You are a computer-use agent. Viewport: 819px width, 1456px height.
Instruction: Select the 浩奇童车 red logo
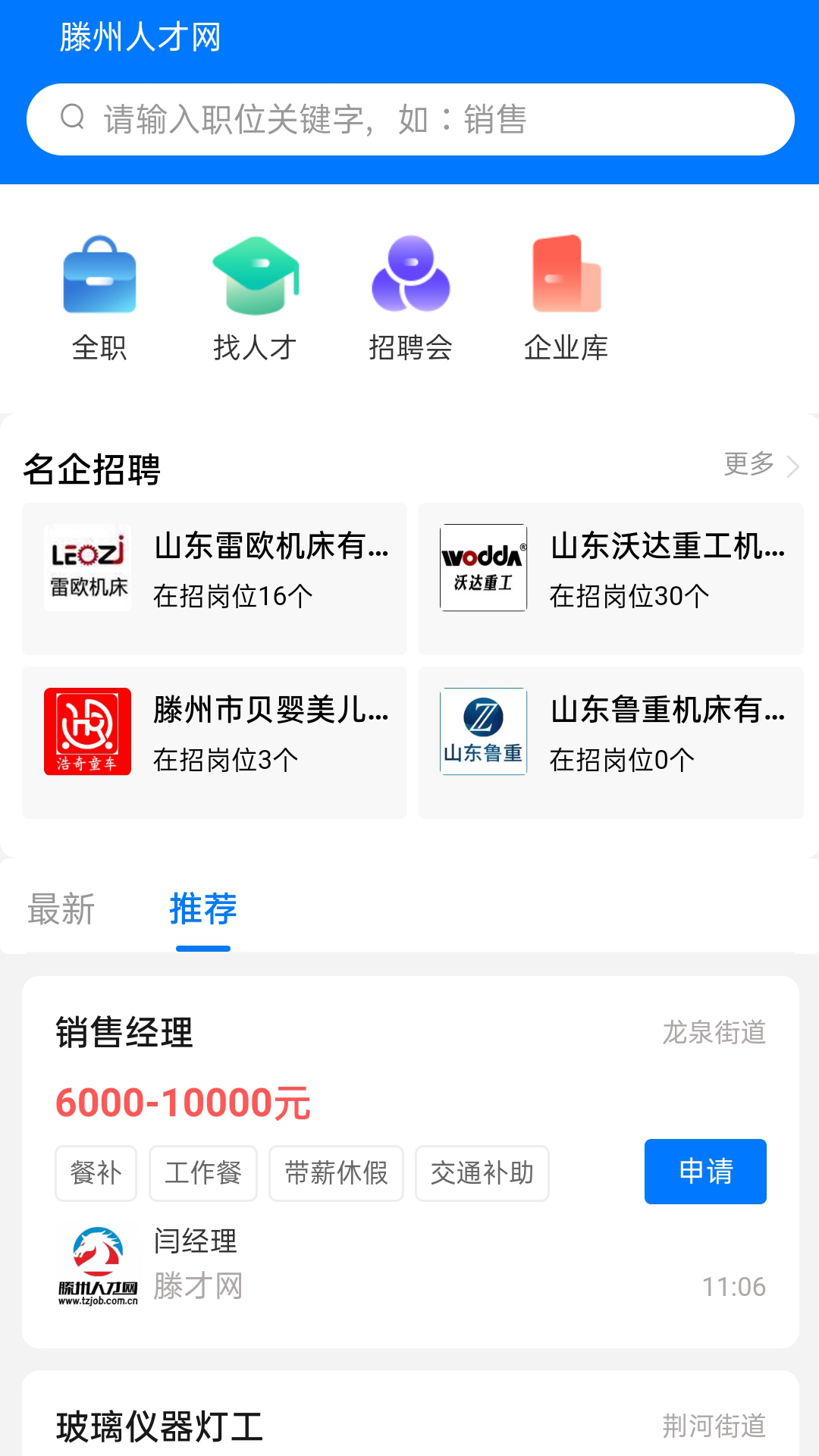[x=87, y=731]
